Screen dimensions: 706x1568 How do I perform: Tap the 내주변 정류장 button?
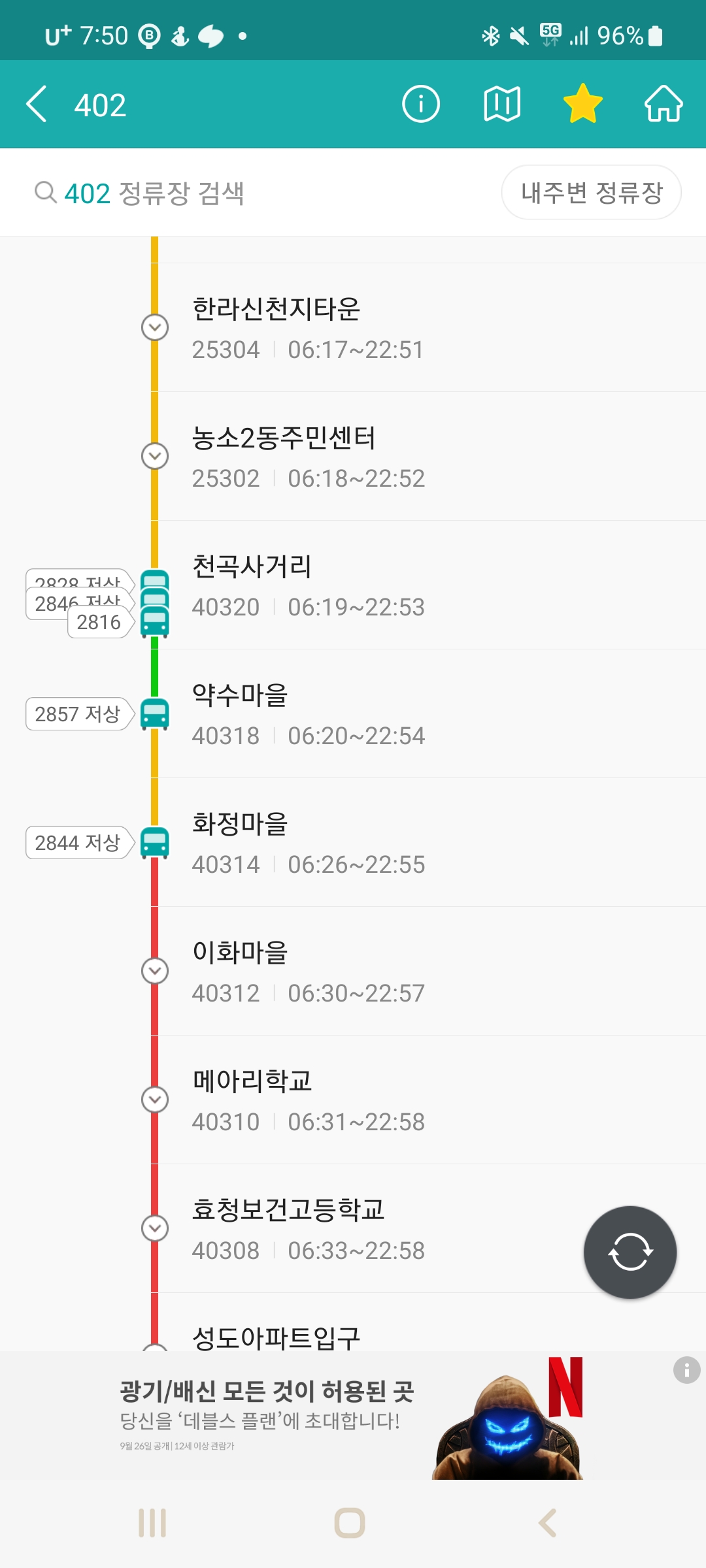click(x=591, y=193)
